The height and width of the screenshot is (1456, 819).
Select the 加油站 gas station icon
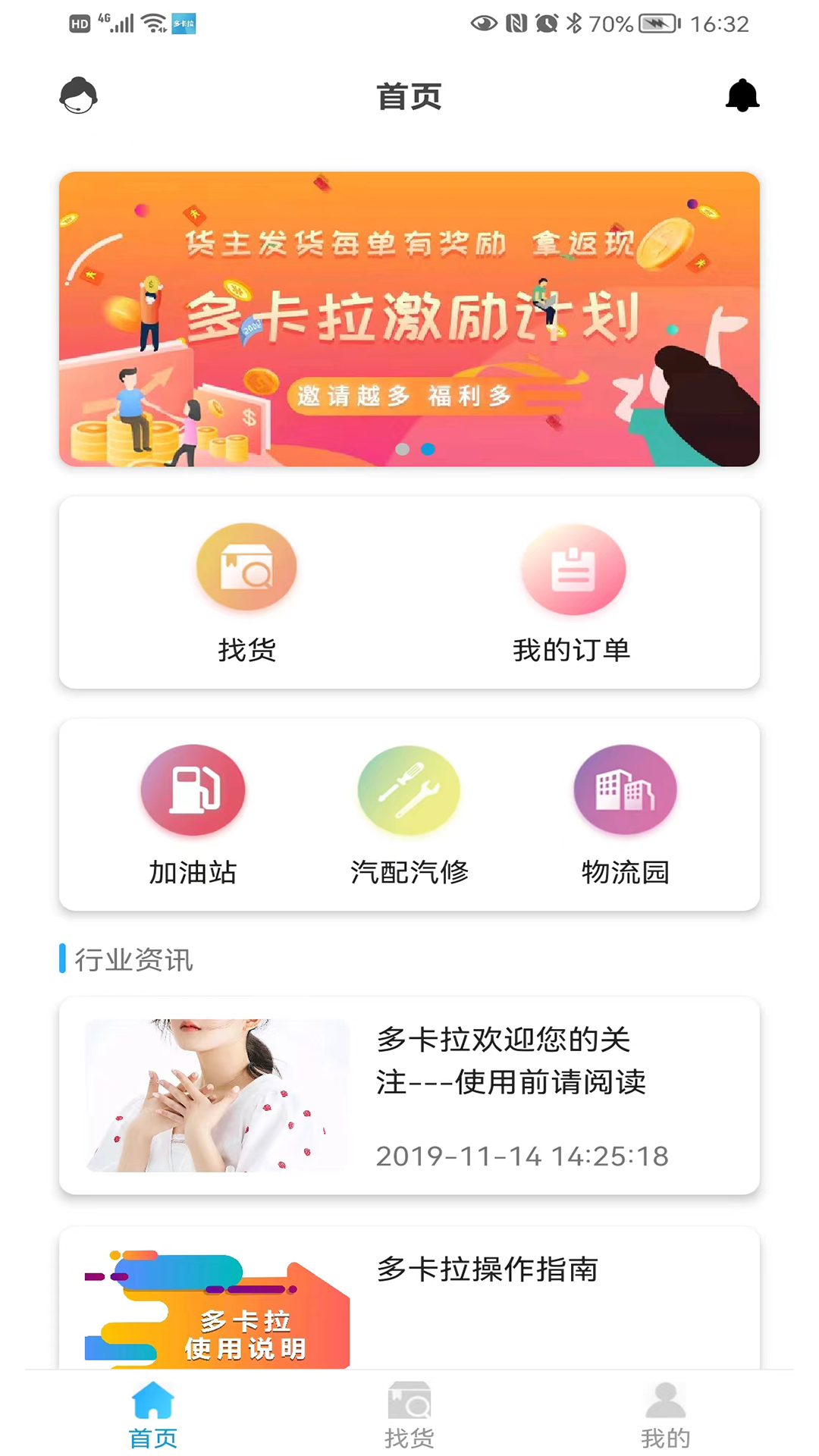(193, 789)
